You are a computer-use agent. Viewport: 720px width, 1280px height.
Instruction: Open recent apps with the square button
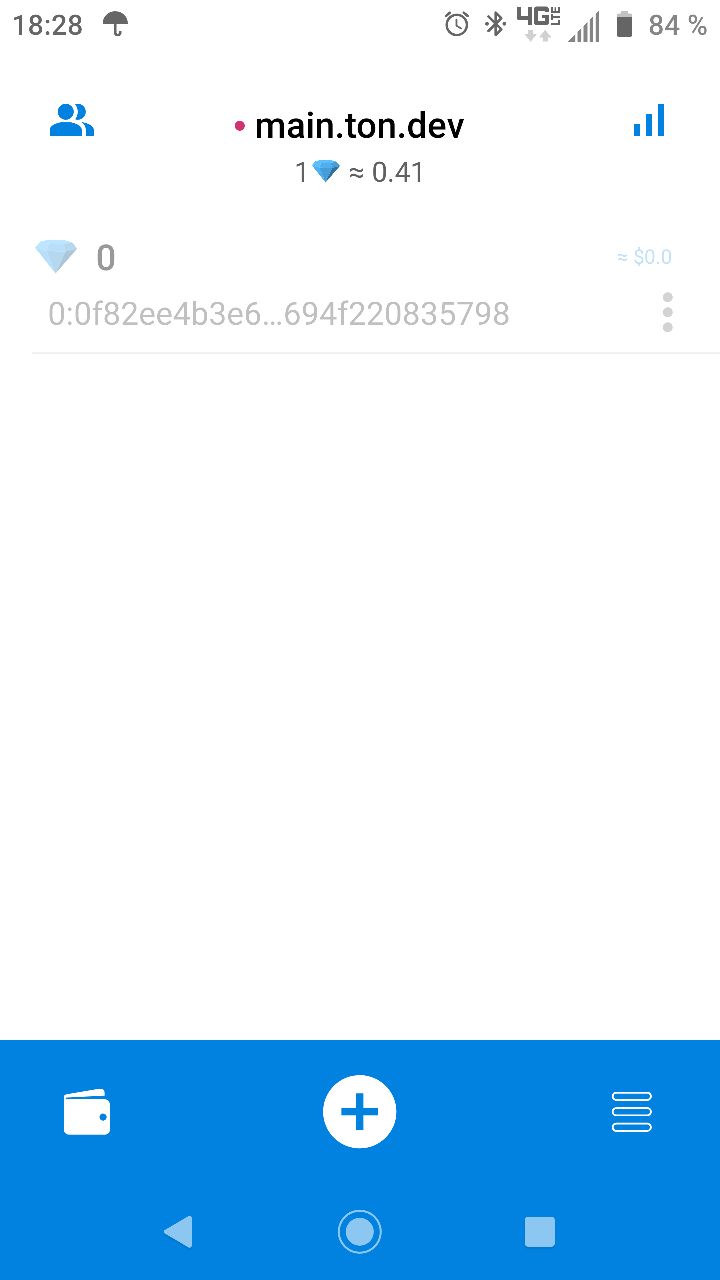click(540, 1231)
